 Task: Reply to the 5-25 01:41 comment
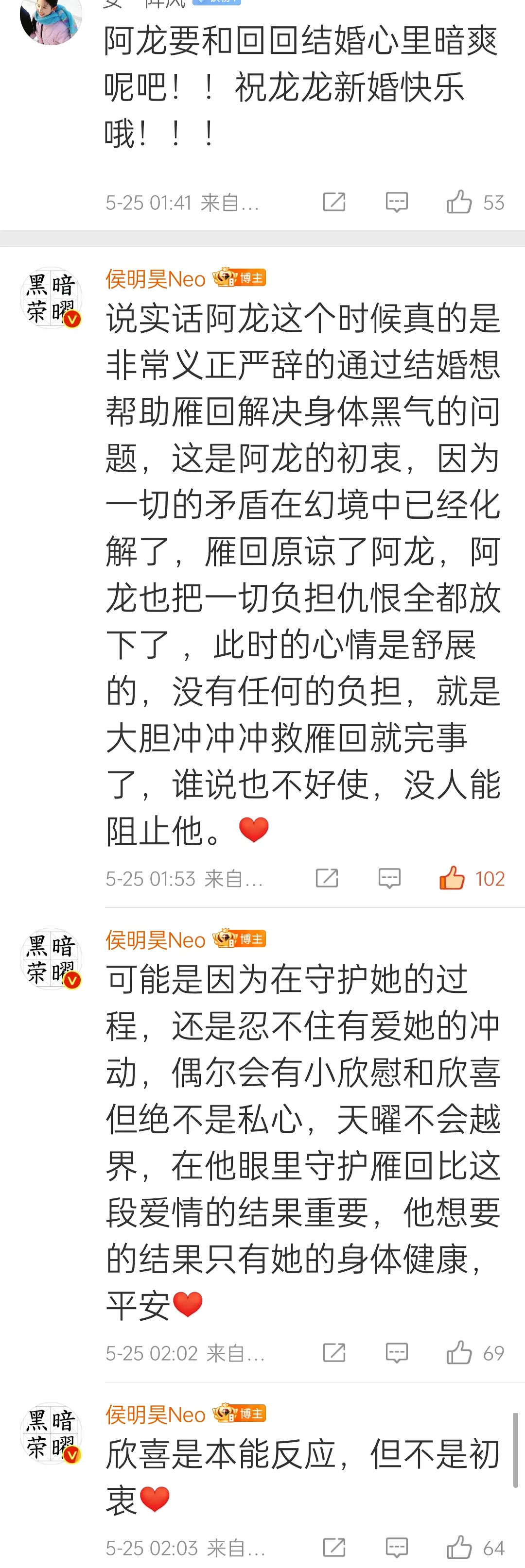click(x=397, y=202)
